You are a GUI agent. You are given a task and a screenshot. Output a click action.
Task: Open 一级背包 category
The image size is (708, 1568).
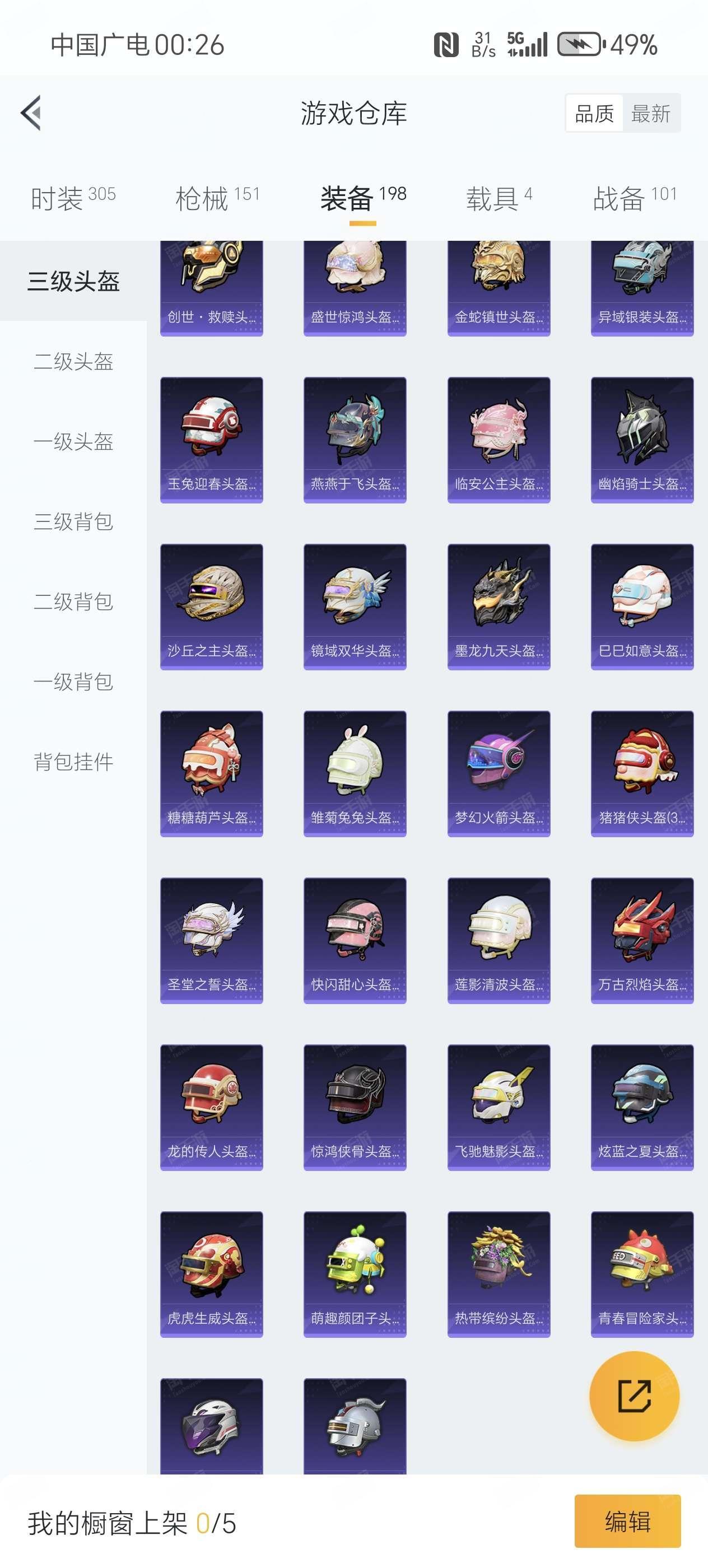[73, 682]
